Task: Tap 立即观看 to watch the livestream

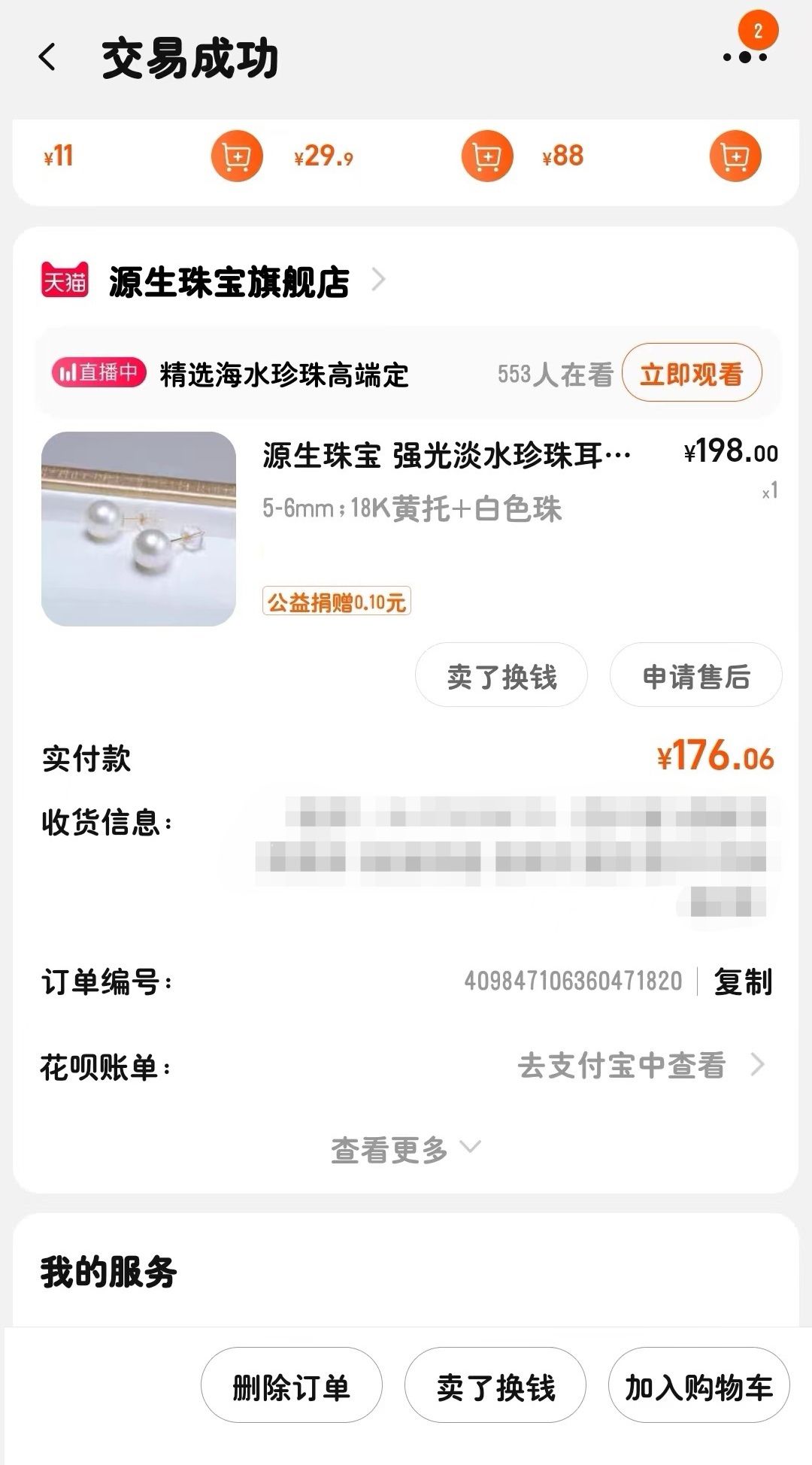Action: [x=692, y=374]
